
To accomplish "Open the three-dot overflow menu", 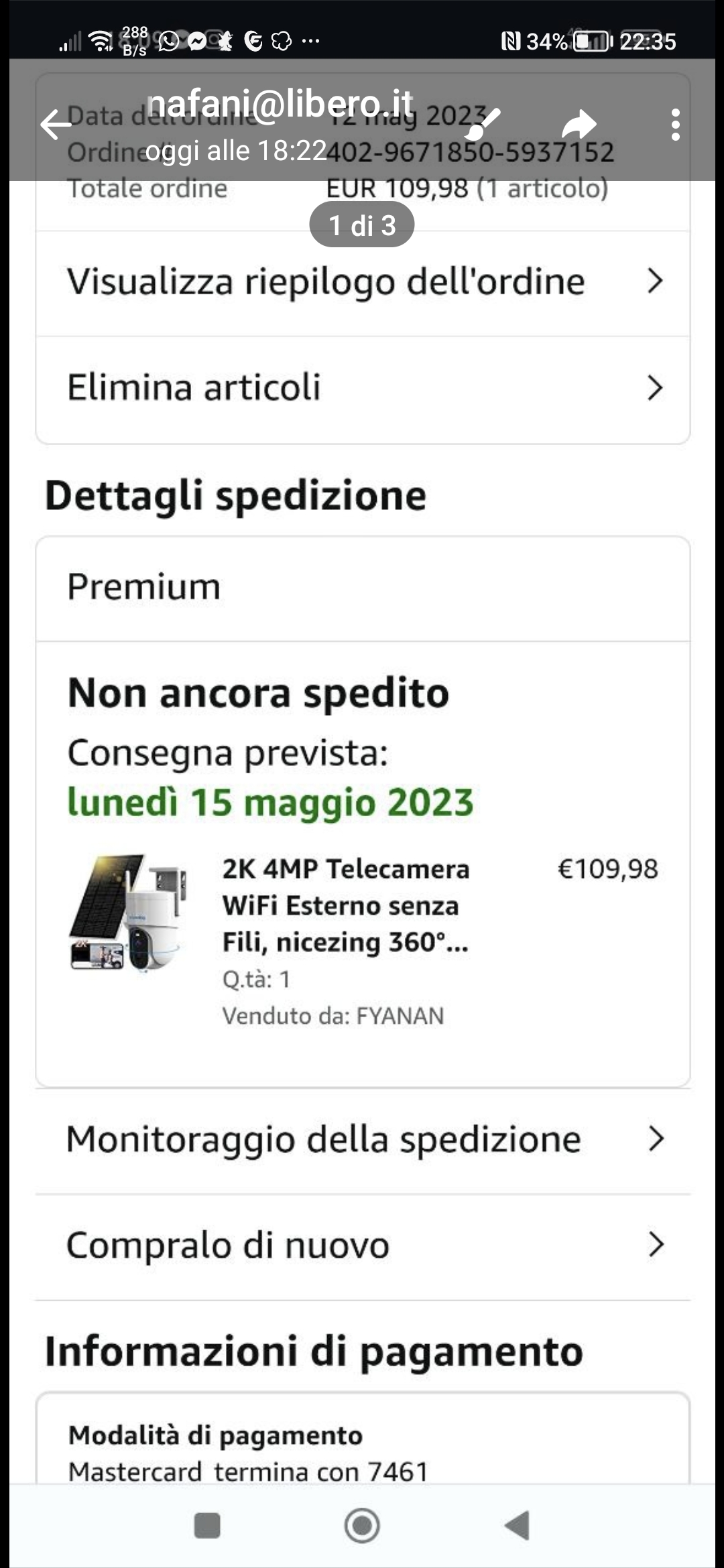I will 675,125.
